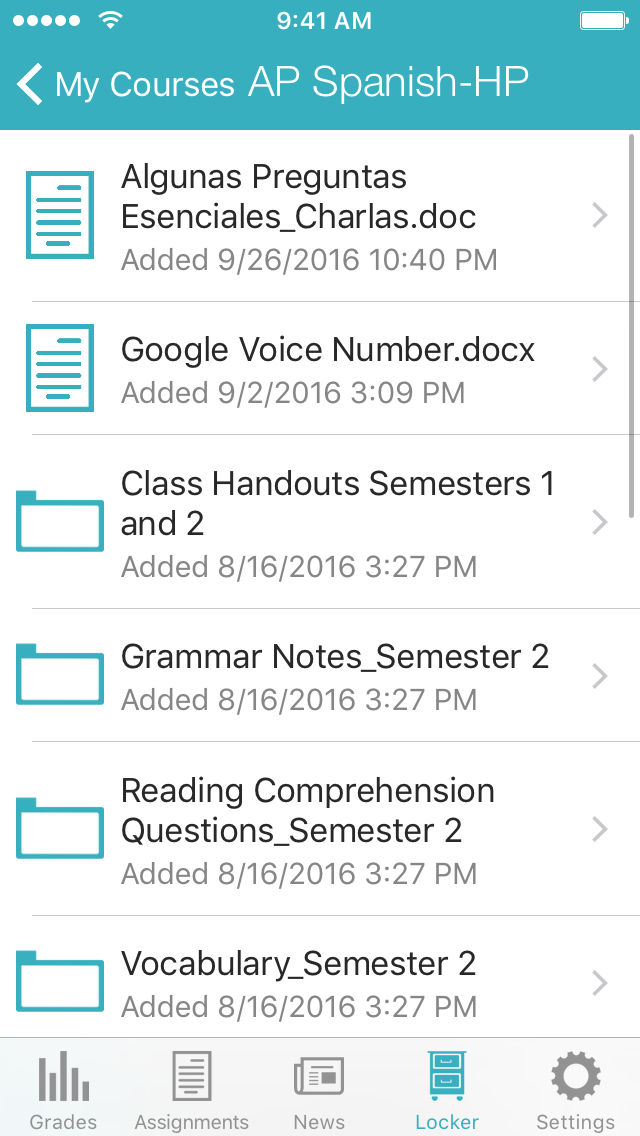Open the Settings tab
Image resolution: width=640 pixels, height=1136 pixels.
575,1088
